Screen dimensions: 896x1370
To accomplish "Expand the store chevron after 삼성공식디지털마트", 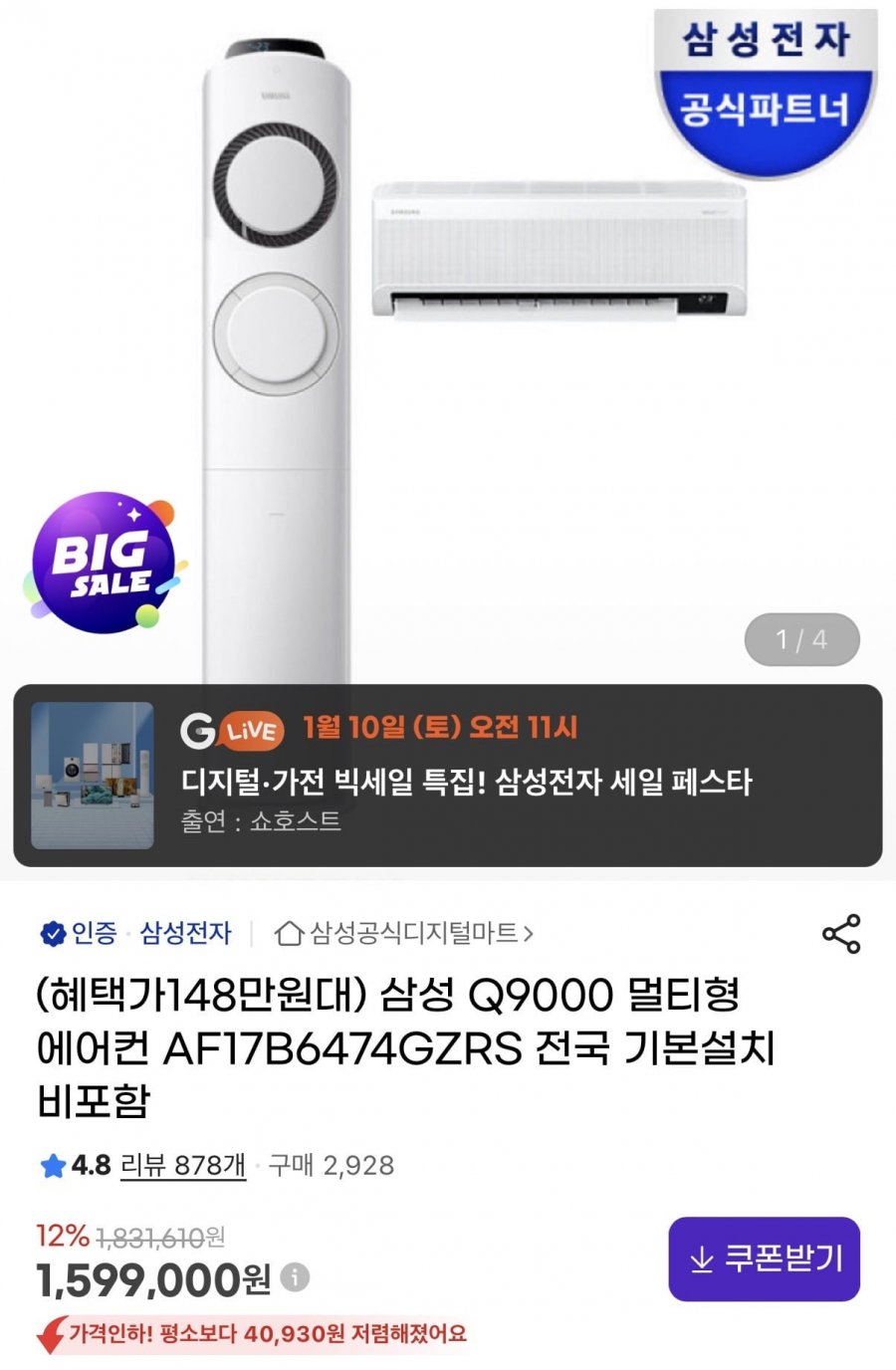I will click(532, 934).
